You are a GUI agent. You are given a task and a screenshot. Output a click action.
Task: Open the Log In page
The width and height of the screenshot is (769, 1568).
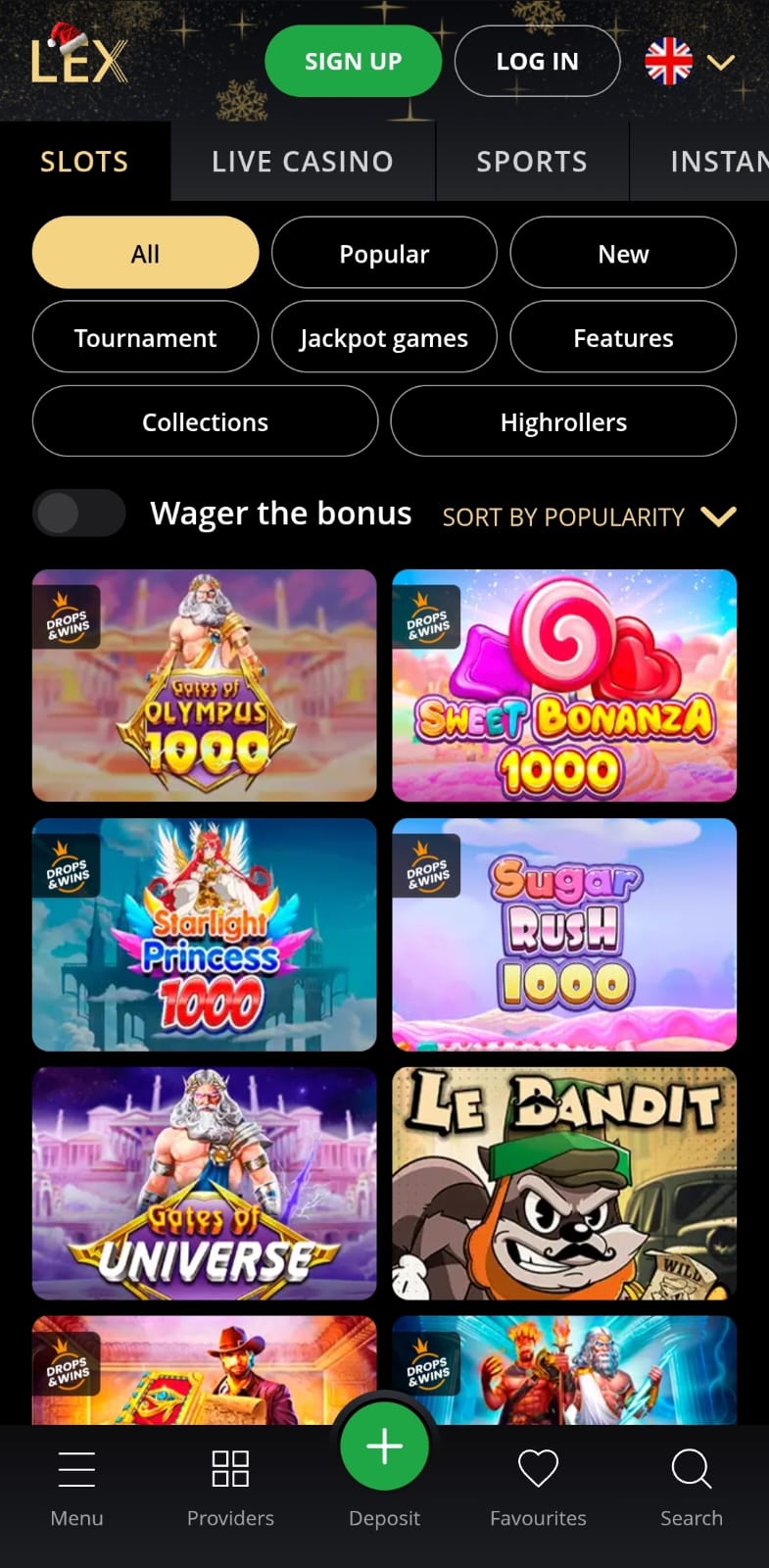(x=537, y=61)
